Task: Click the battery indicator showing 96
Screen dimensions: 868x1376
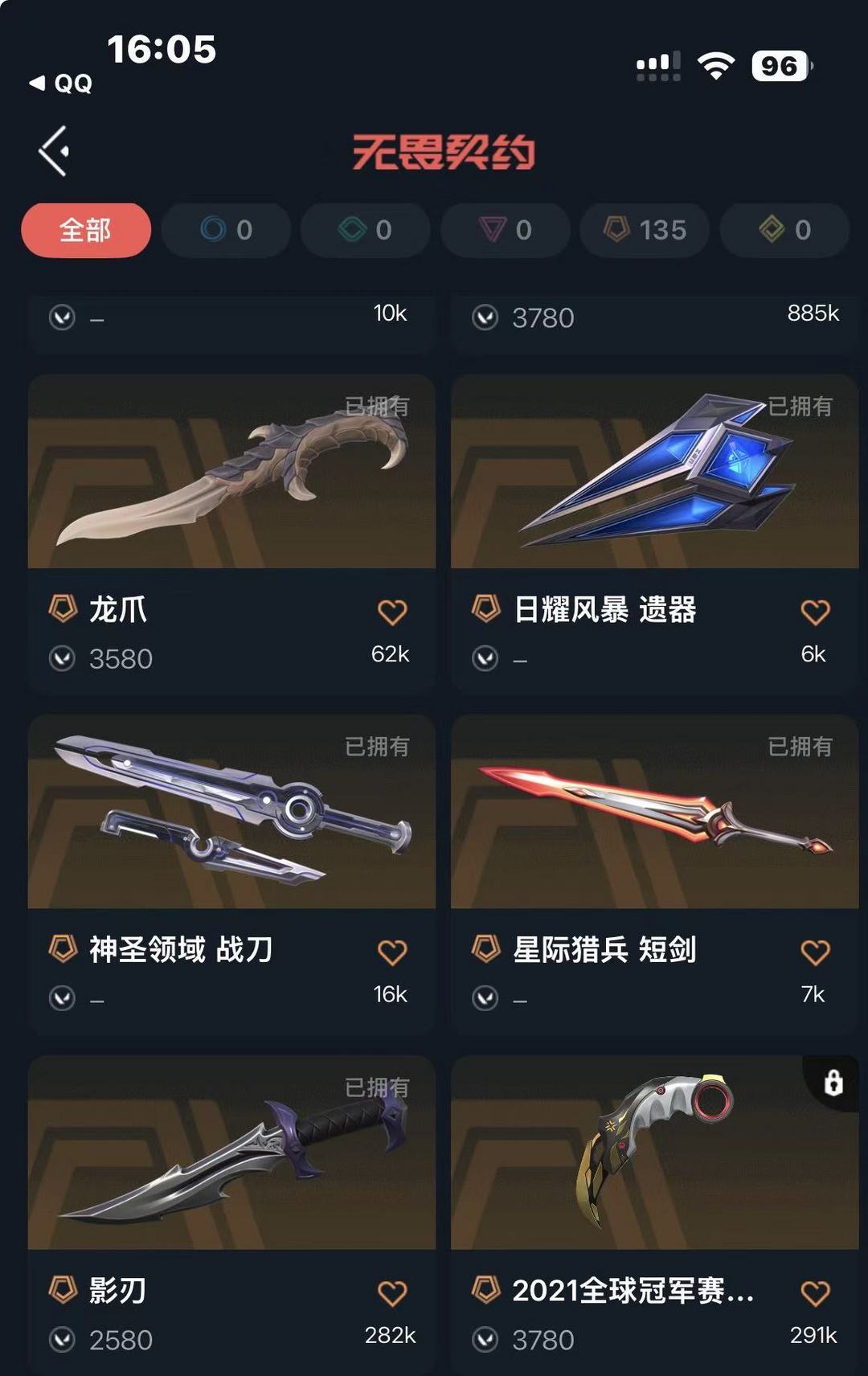Action: tap(776, 67)
